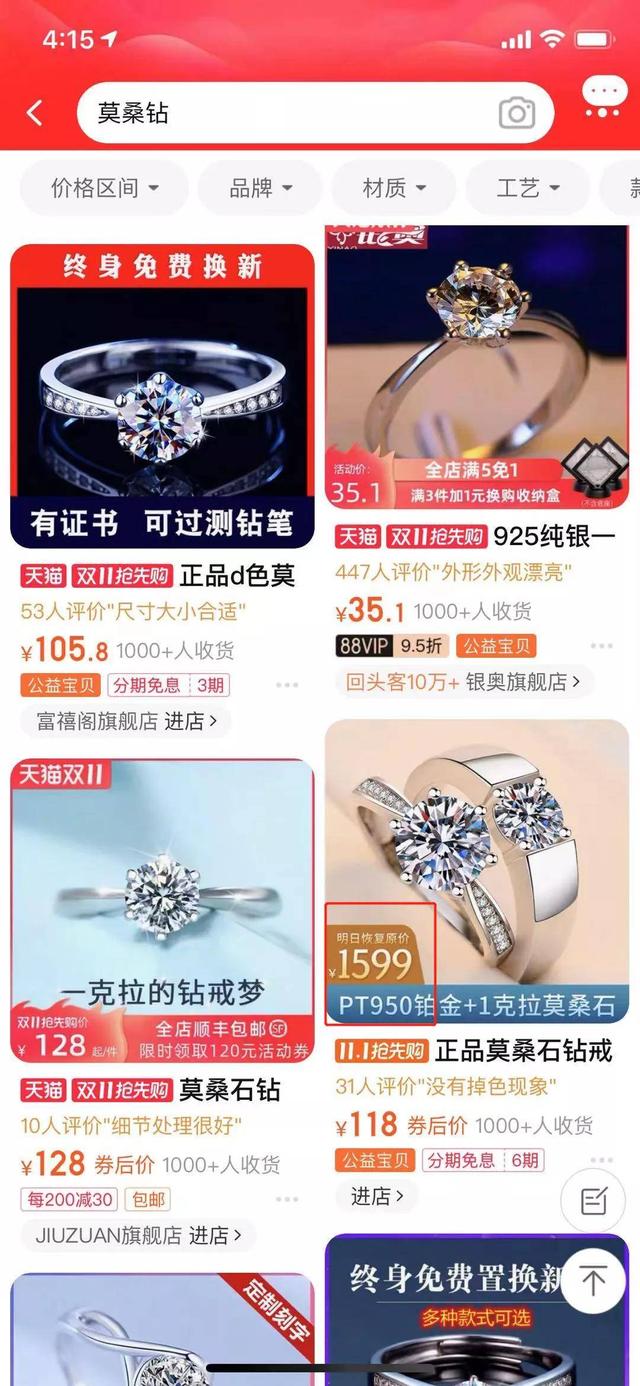Tap 进店 under the ¥118 ring

pos(377,1195)
